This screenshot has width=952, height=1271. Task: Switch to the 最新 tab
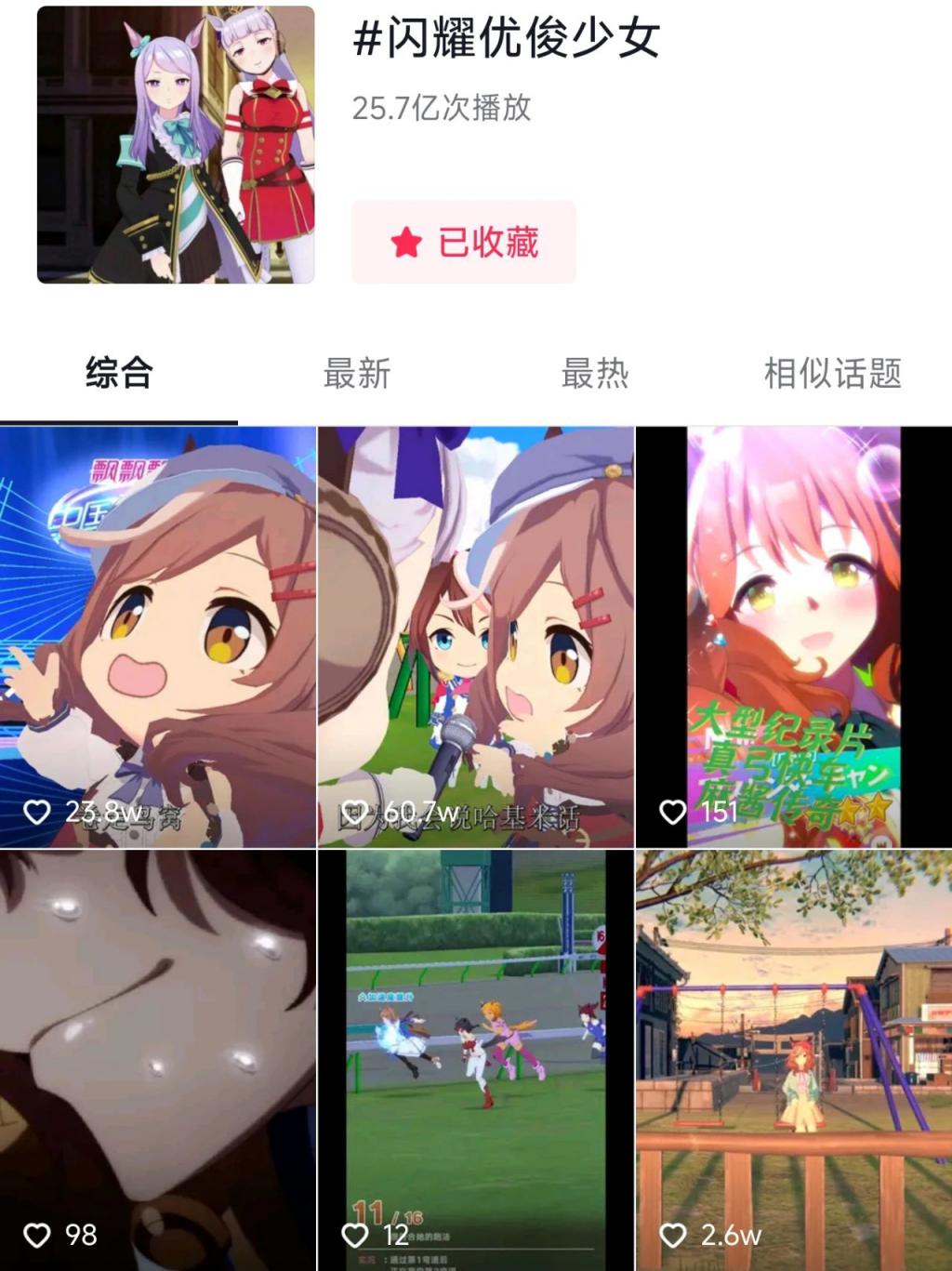point(356,374)
